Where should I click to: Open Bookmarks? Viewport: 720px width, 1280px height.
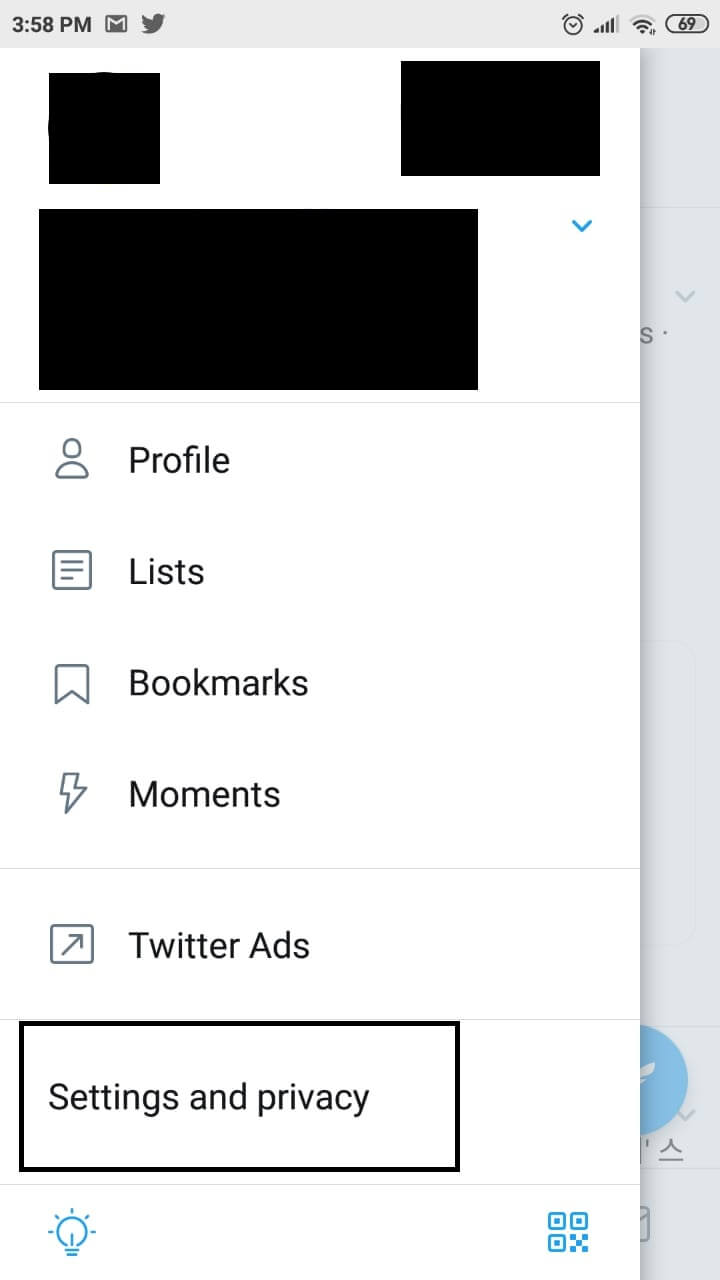click(x=218, y=683)
